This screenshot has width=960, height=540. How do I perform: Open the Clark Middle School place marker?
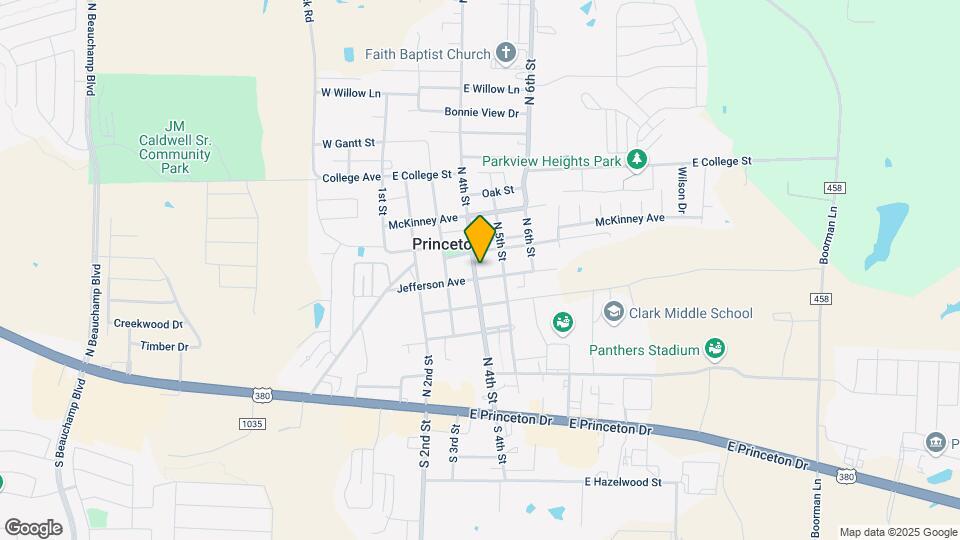(x=612, y=314)
